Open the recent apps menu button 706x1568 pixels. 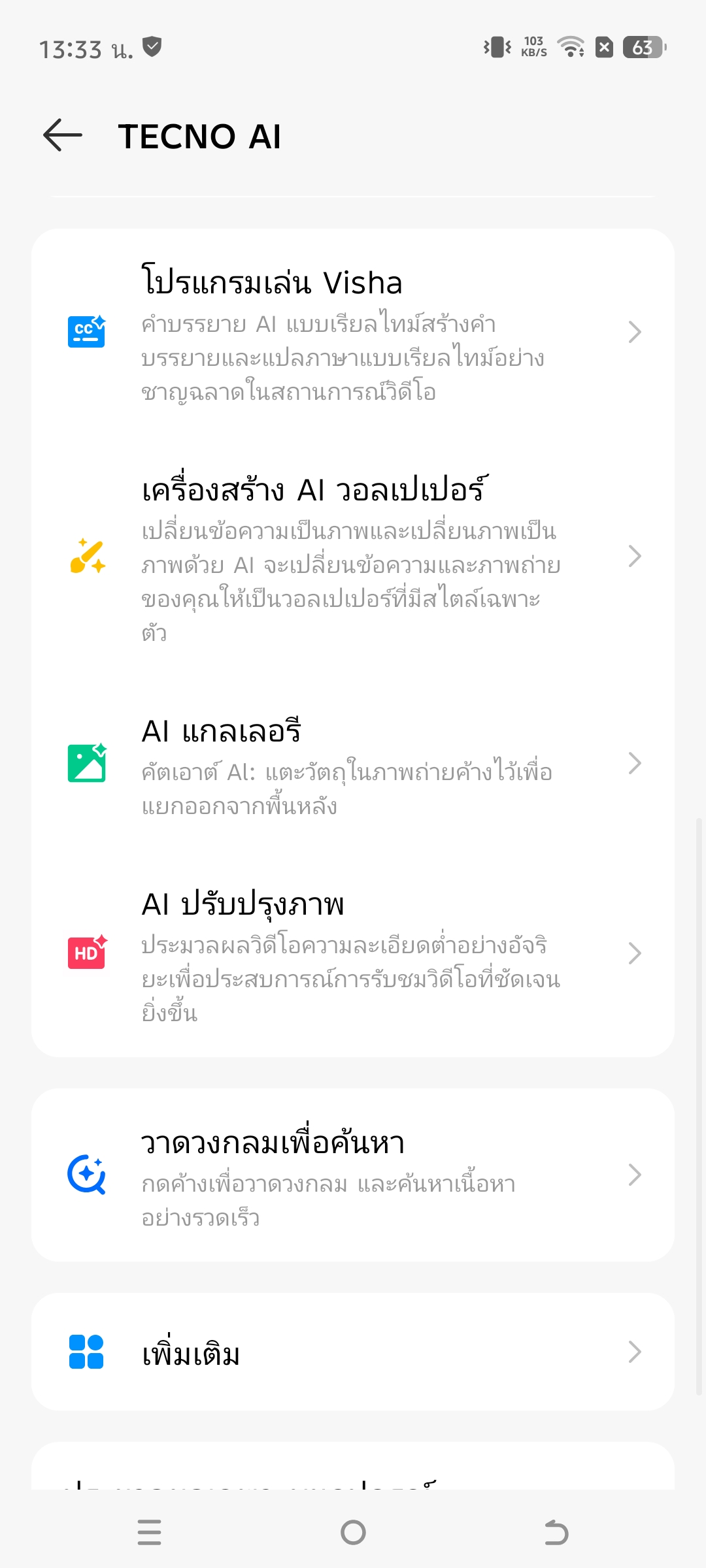pos(150,1532)
